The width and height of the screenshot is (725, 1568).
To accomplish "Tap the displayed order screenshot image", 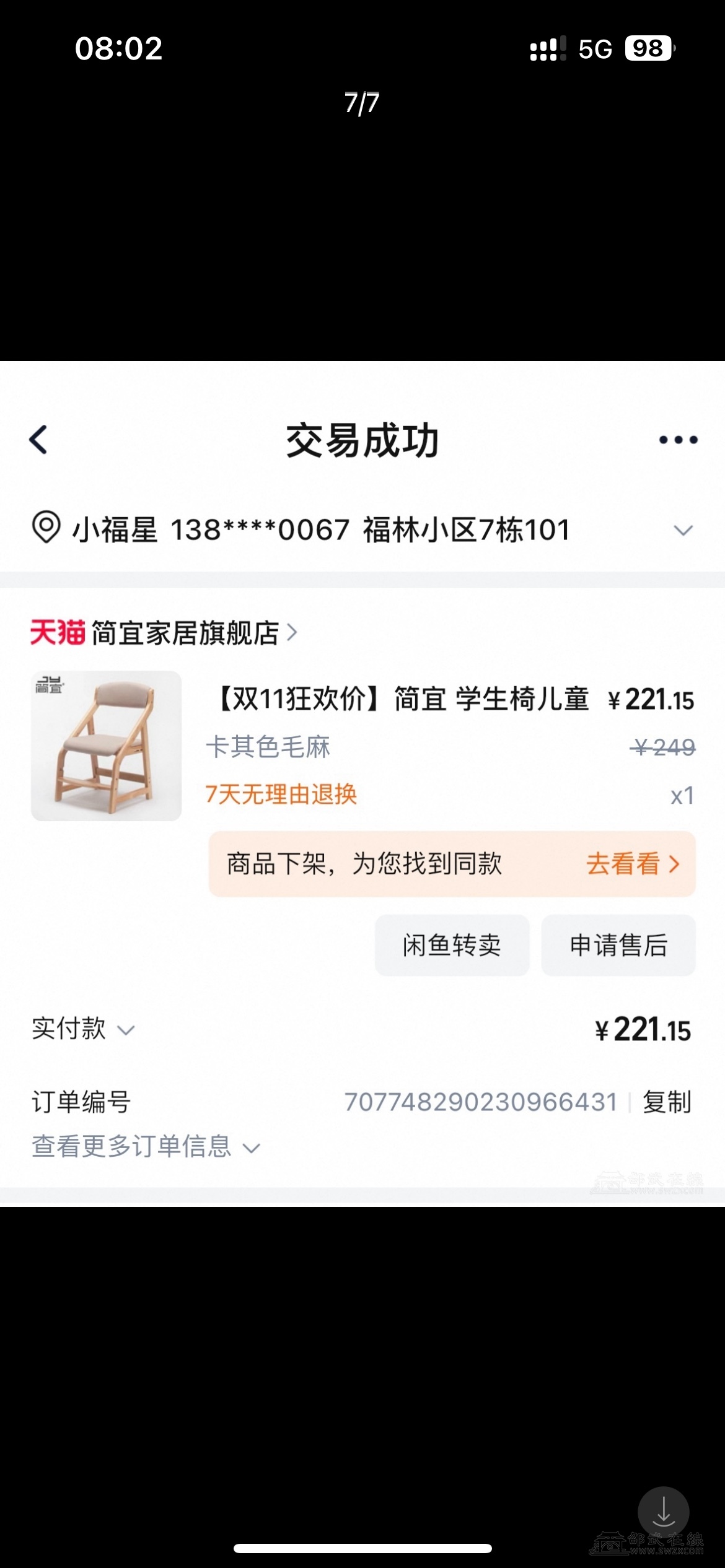I will (362, 783).
